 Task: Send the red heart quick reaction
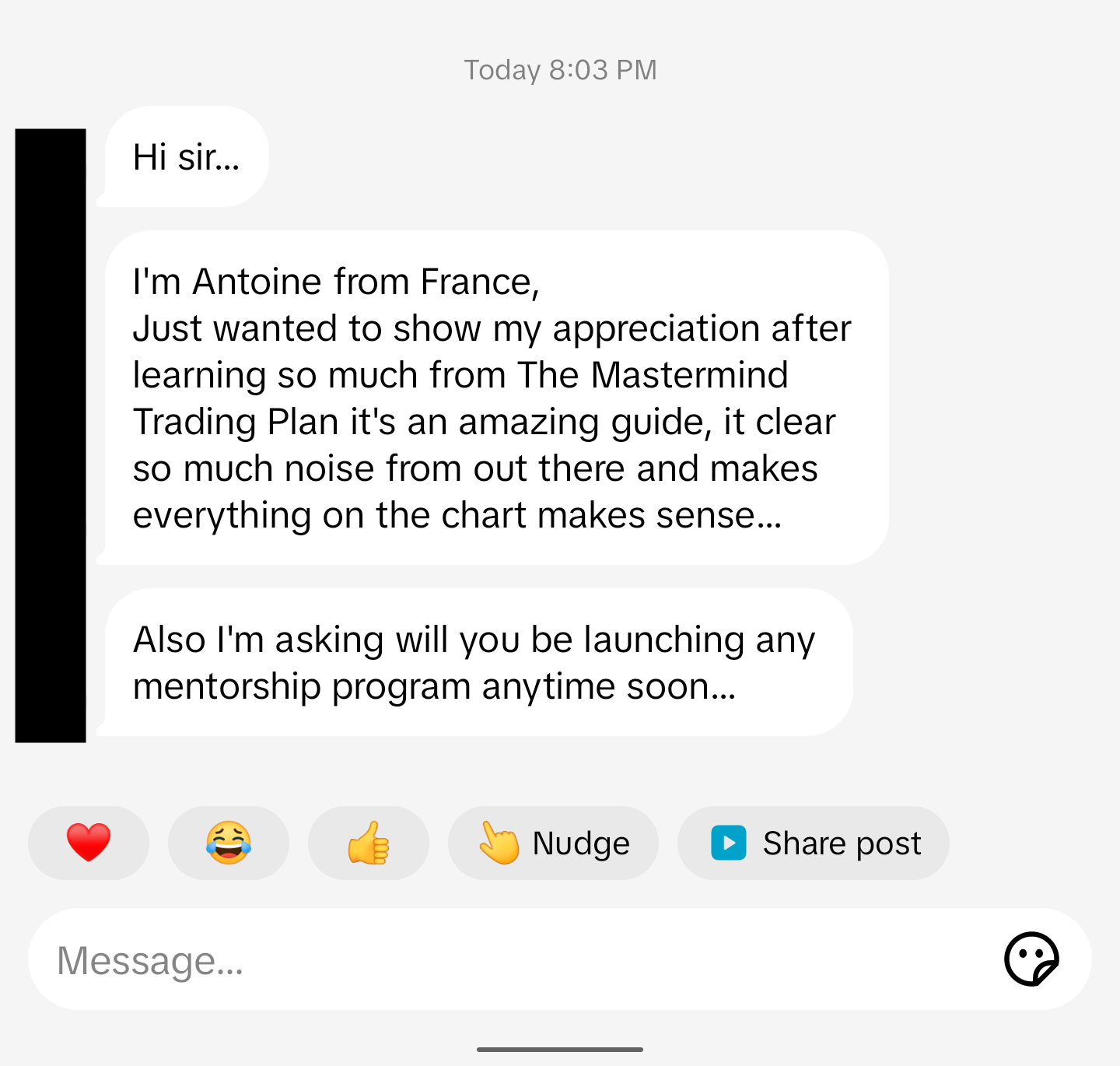[x=89, y=843]
